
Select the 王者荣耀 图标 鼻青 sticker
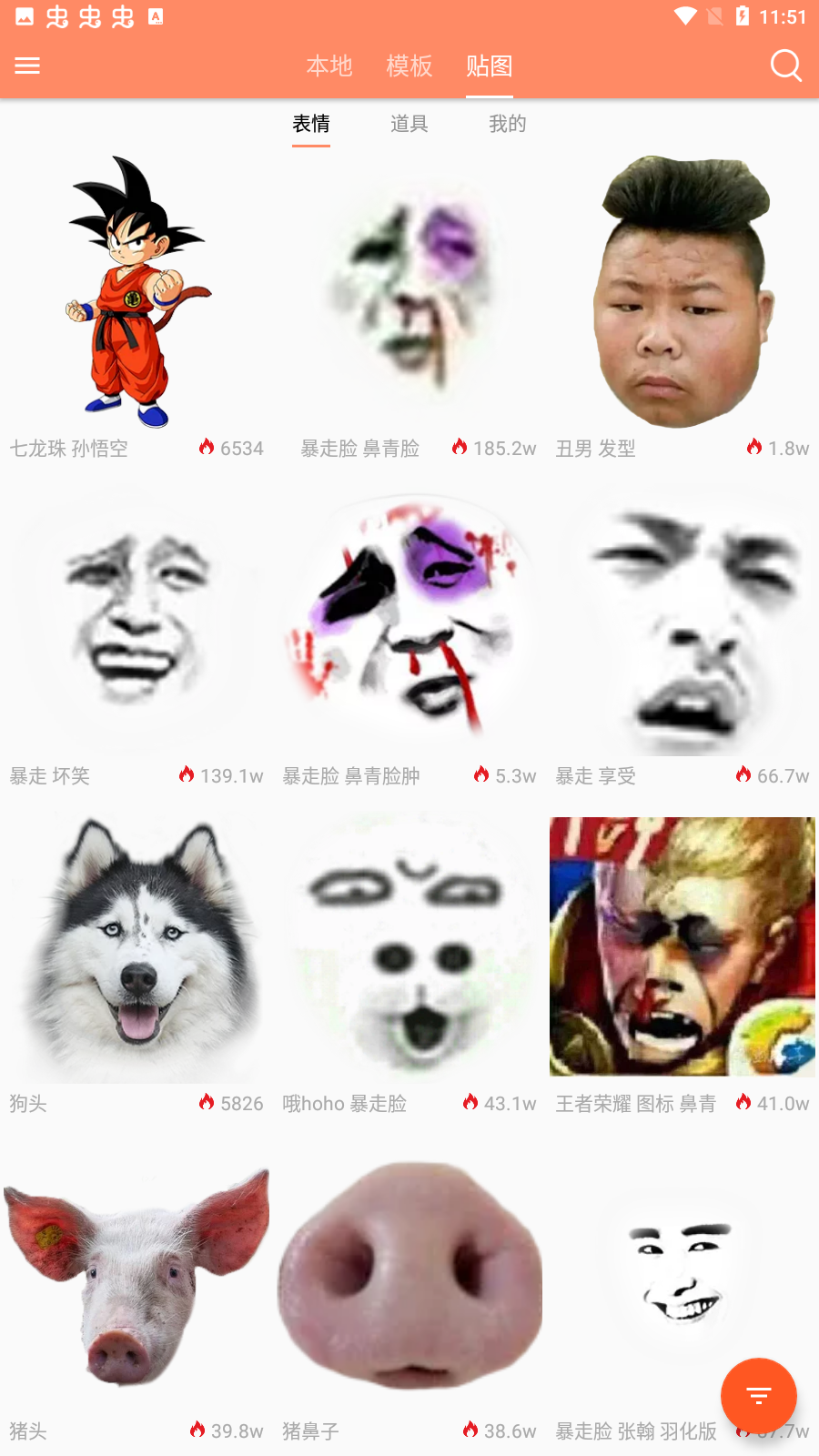coord(682,946)
